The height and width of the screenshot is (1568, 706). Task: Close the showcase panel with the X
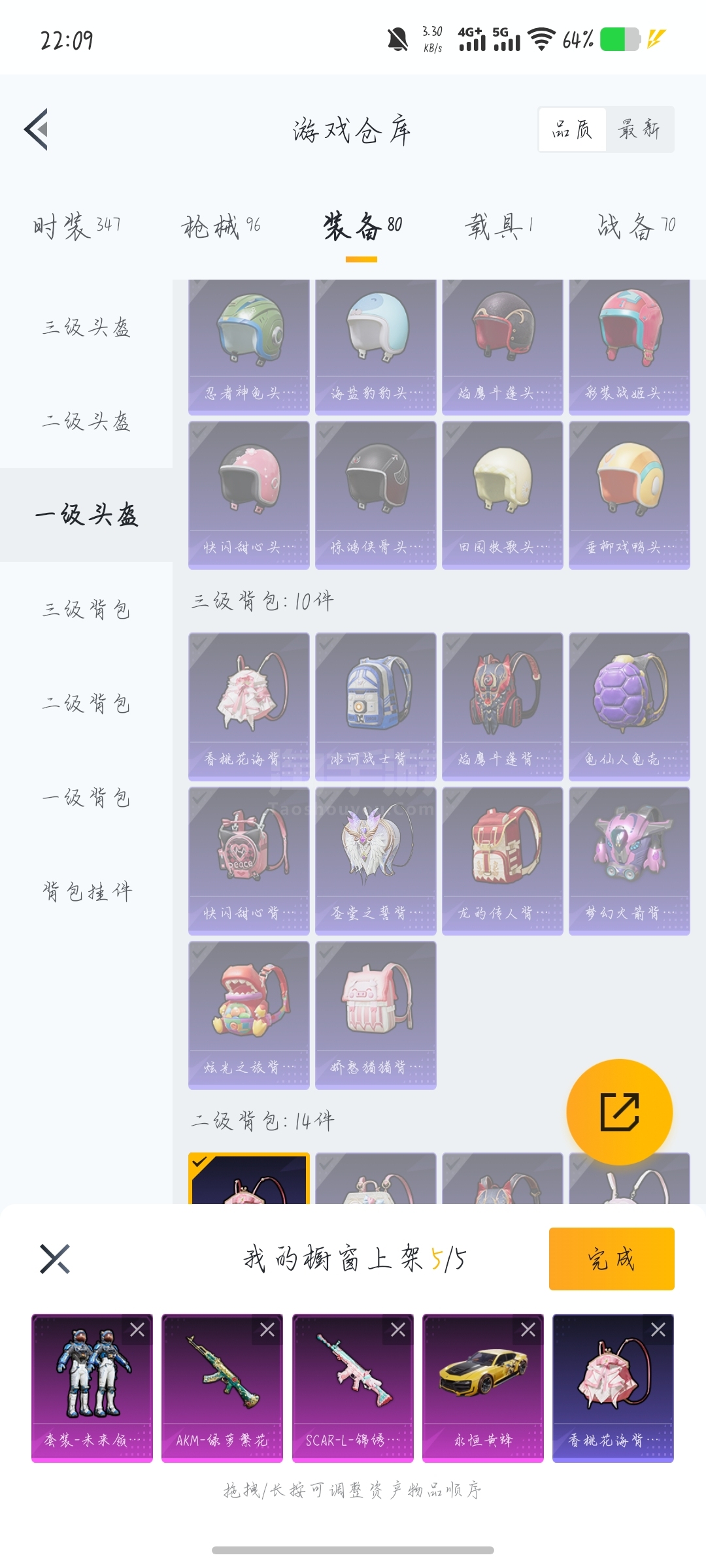(55, 1259)
